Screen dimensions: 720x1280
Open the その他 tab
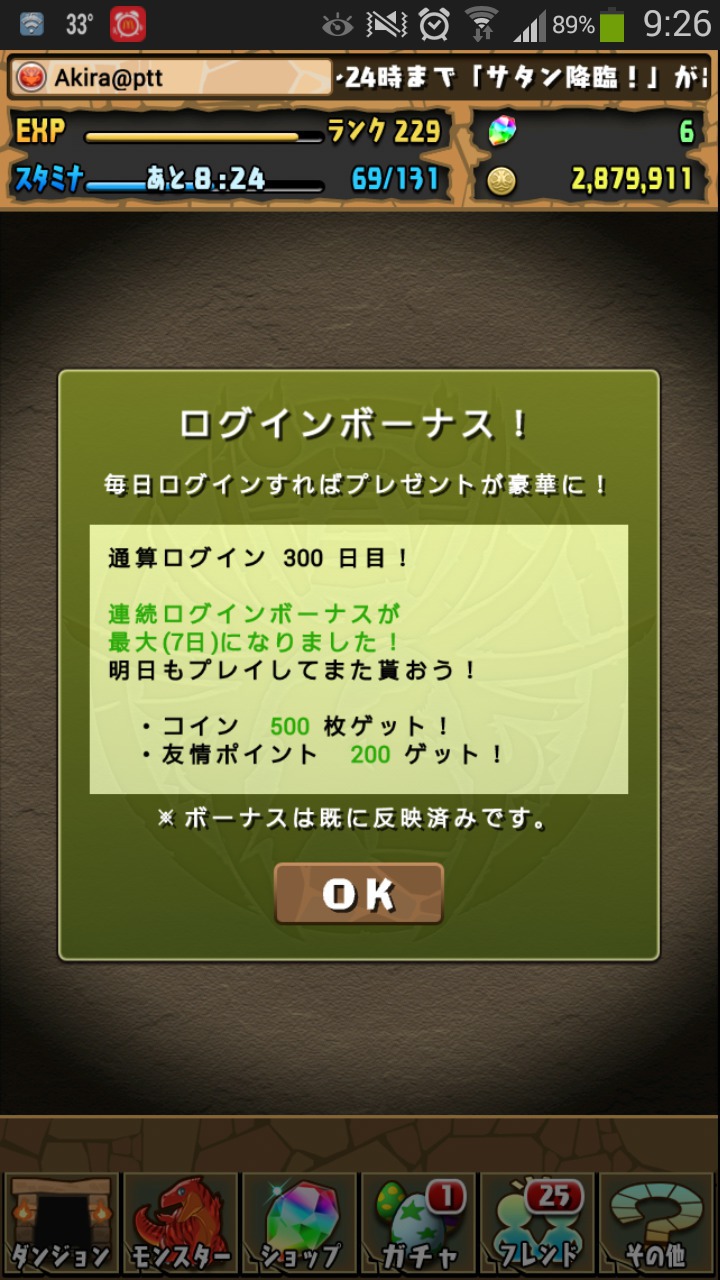(657, 1223)
